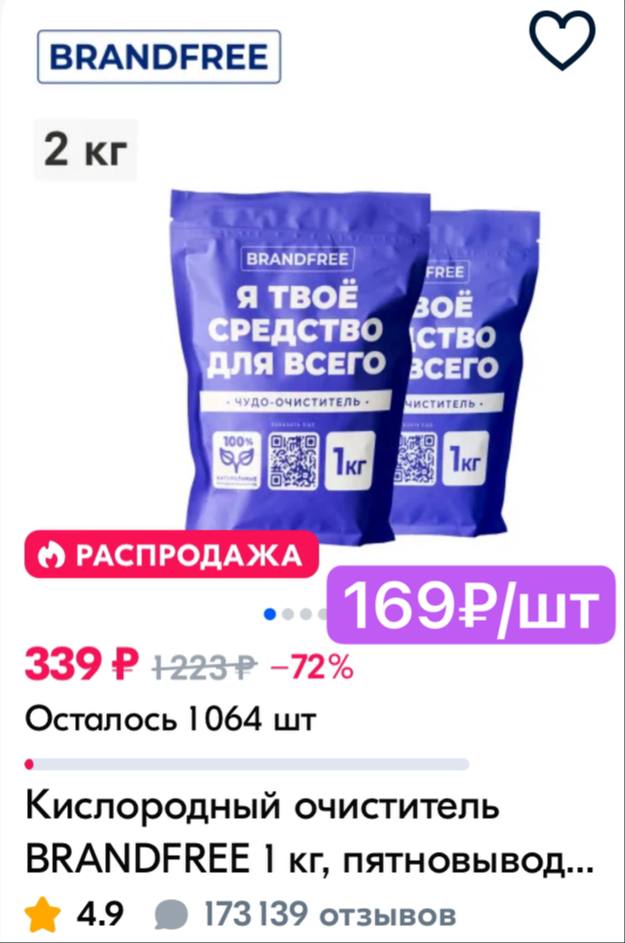Tap the image page indicator dots
Viewport: 625px width, 943px height.
coord(293,614)
